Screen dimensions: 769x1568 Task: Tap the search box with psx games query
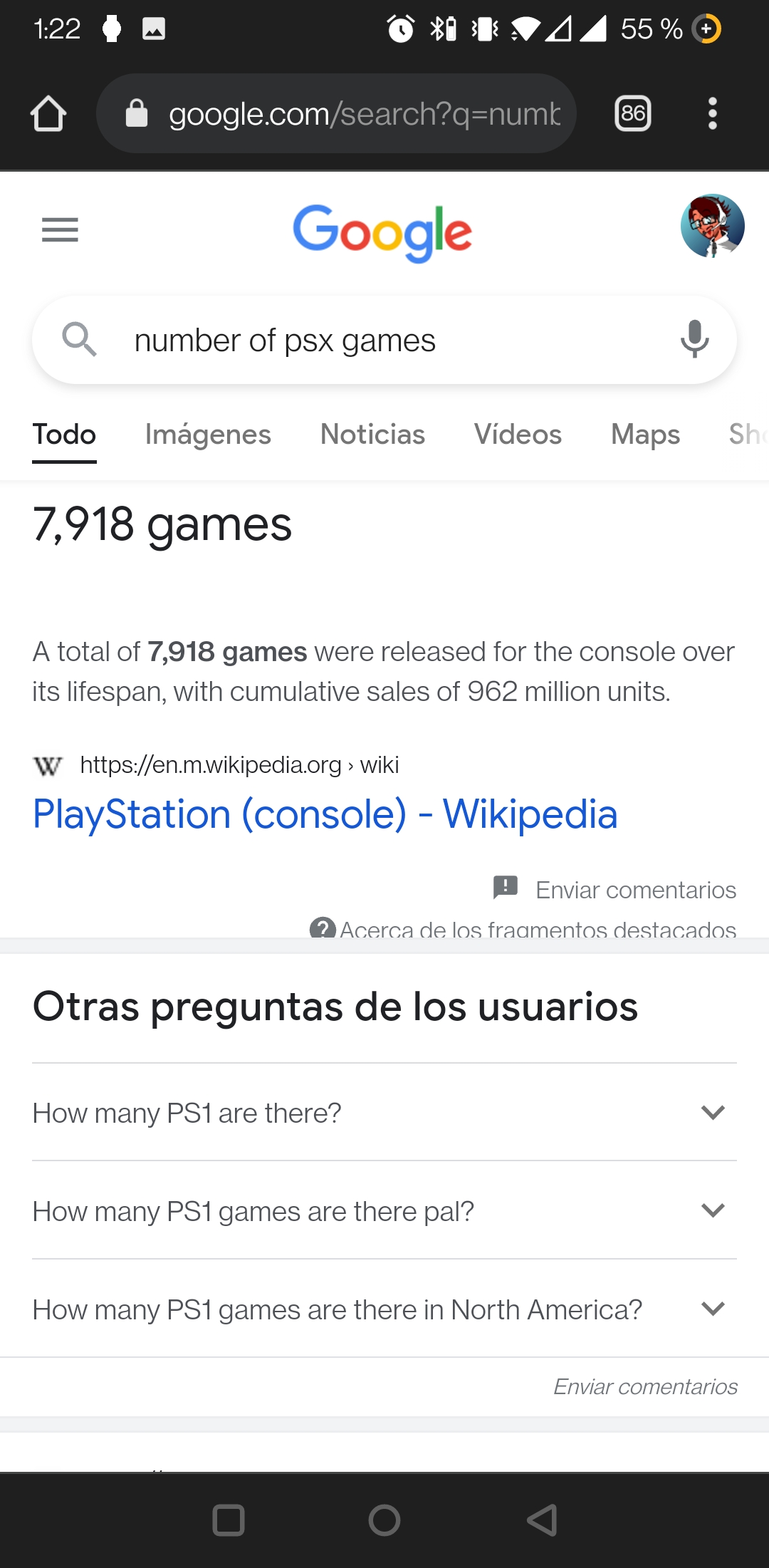384,341
